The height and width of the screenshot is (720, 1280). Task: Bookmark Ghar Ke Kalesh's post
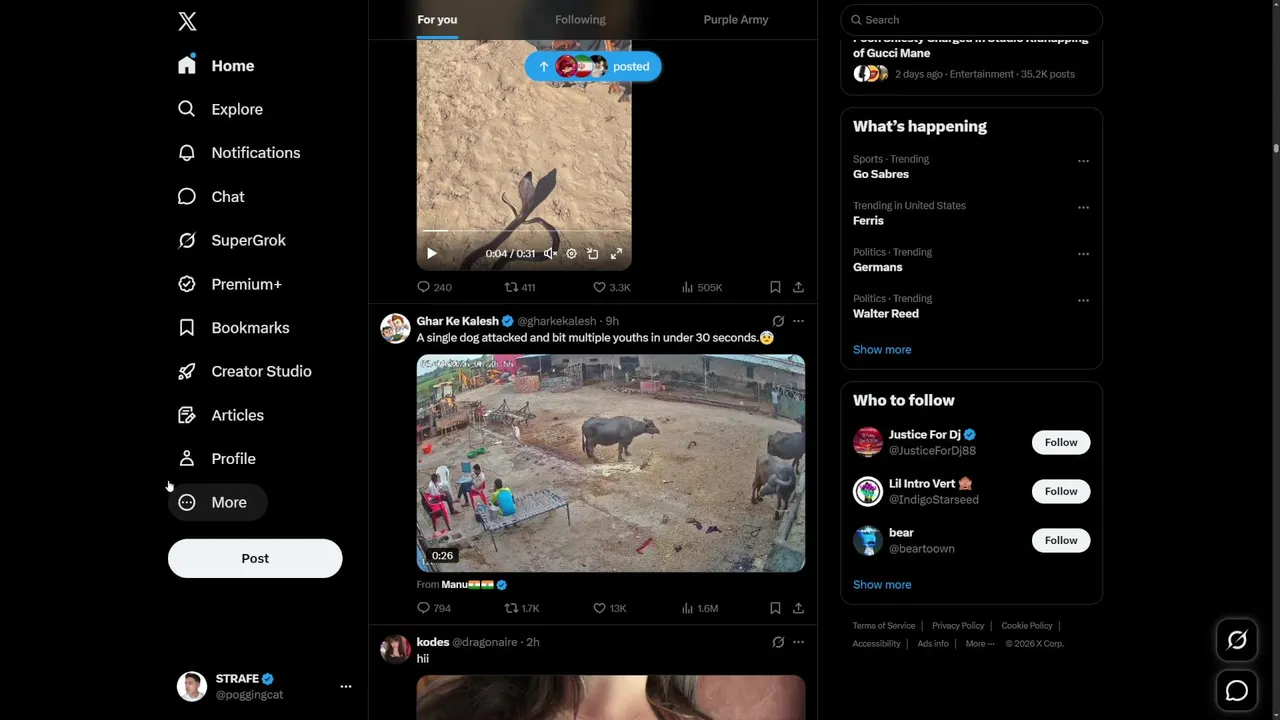click(x=775, y=608)
